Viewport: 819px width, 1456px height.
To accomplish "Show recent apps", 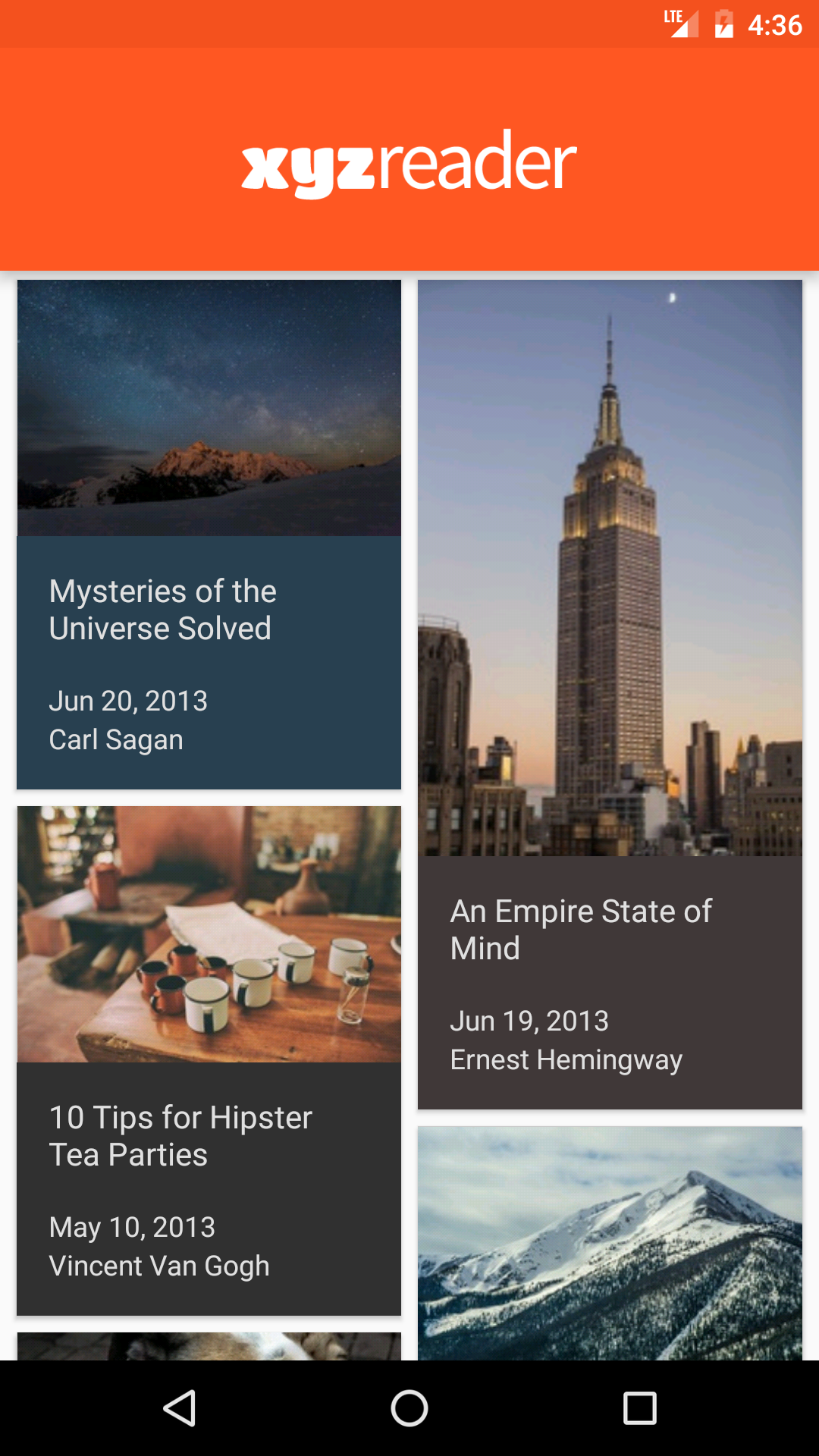I will [639, 1408].
